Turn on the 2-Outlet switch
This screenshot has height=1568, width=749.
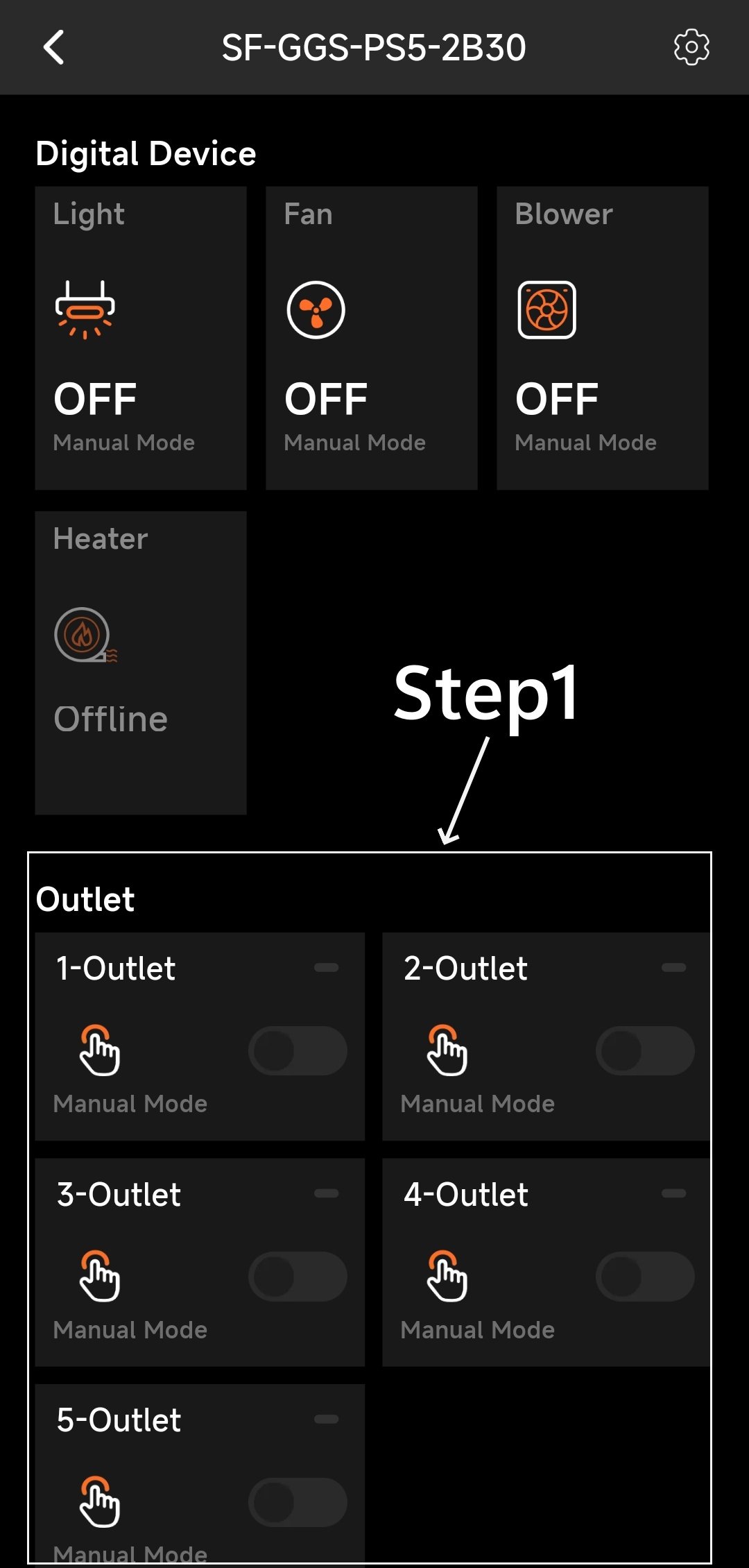click(x=645, y=1050)
